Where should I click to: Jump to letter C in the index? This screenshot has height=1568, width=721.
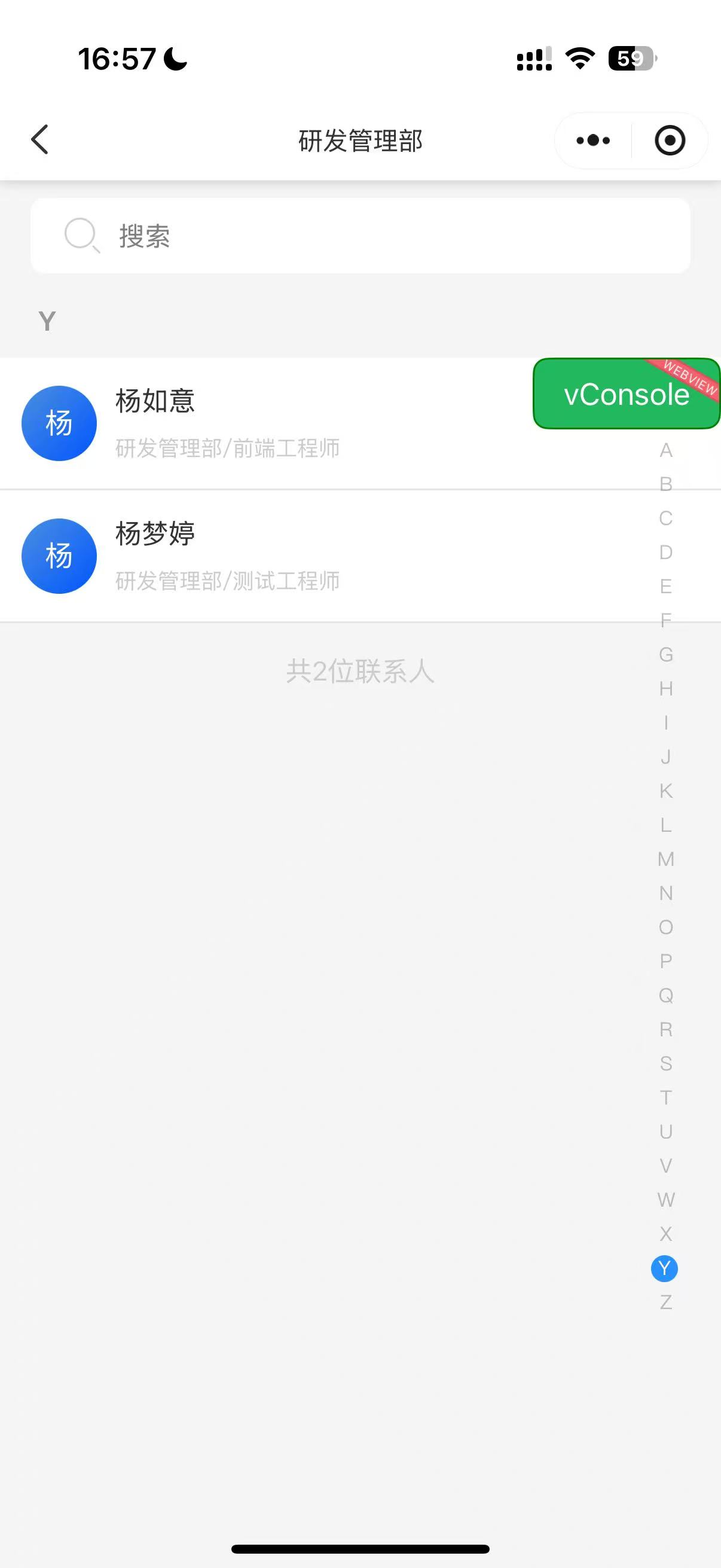[x=665, y=518]
